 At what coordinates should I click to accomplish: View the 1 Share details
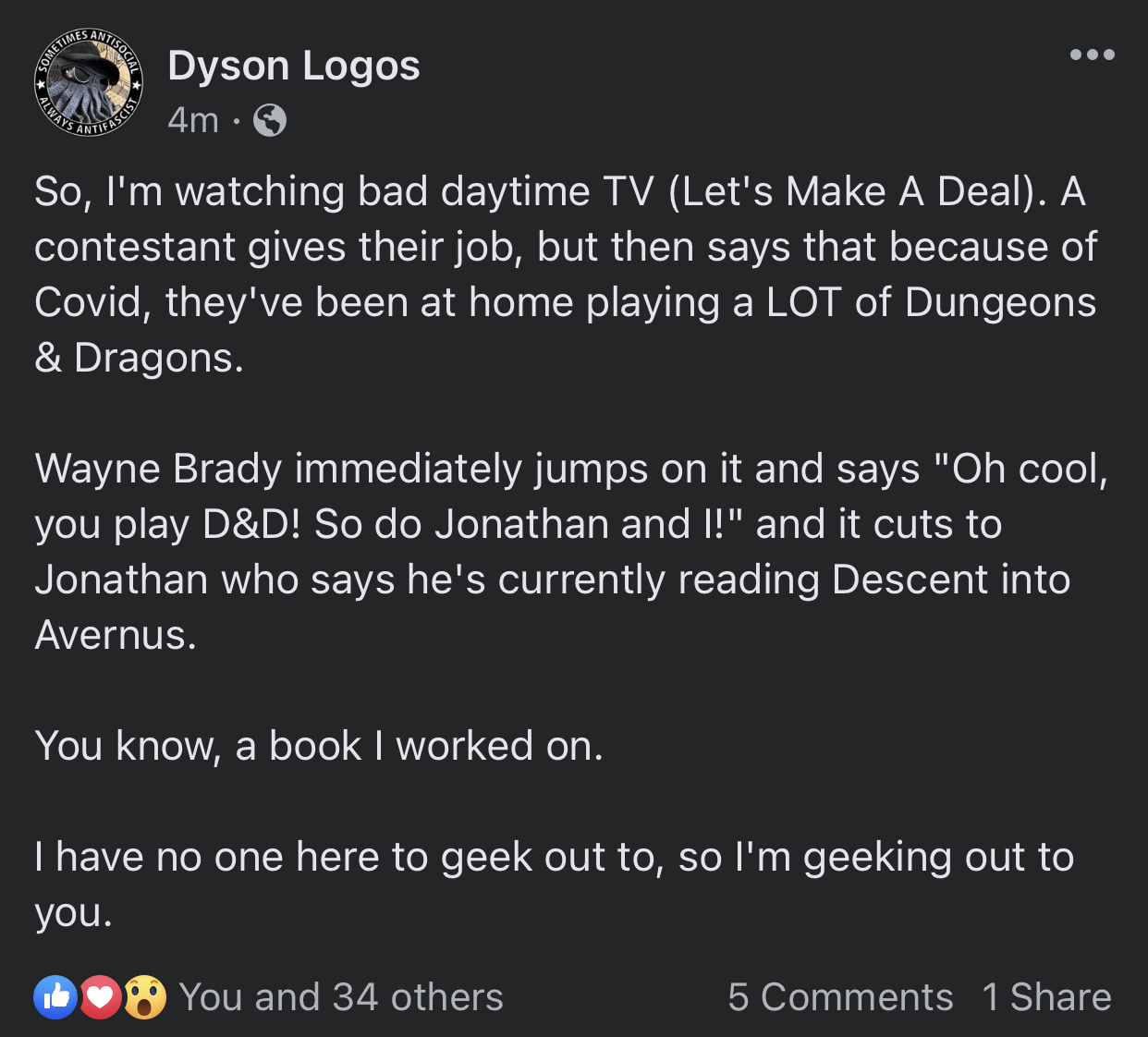click(1046, 997)
